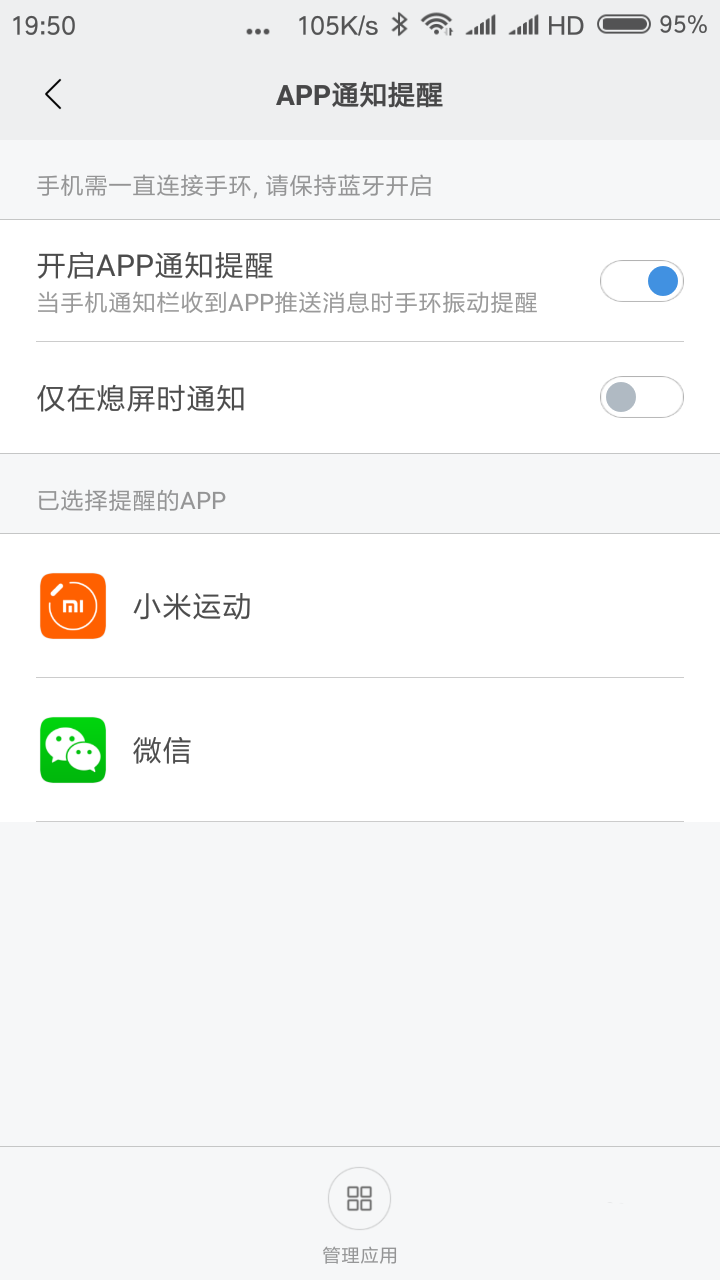Image resolution: width=720 pixels, height=1280 pixels.
Task: Enable the 仅在熄屏时通知 switch
Action: (x=642, y=397)
